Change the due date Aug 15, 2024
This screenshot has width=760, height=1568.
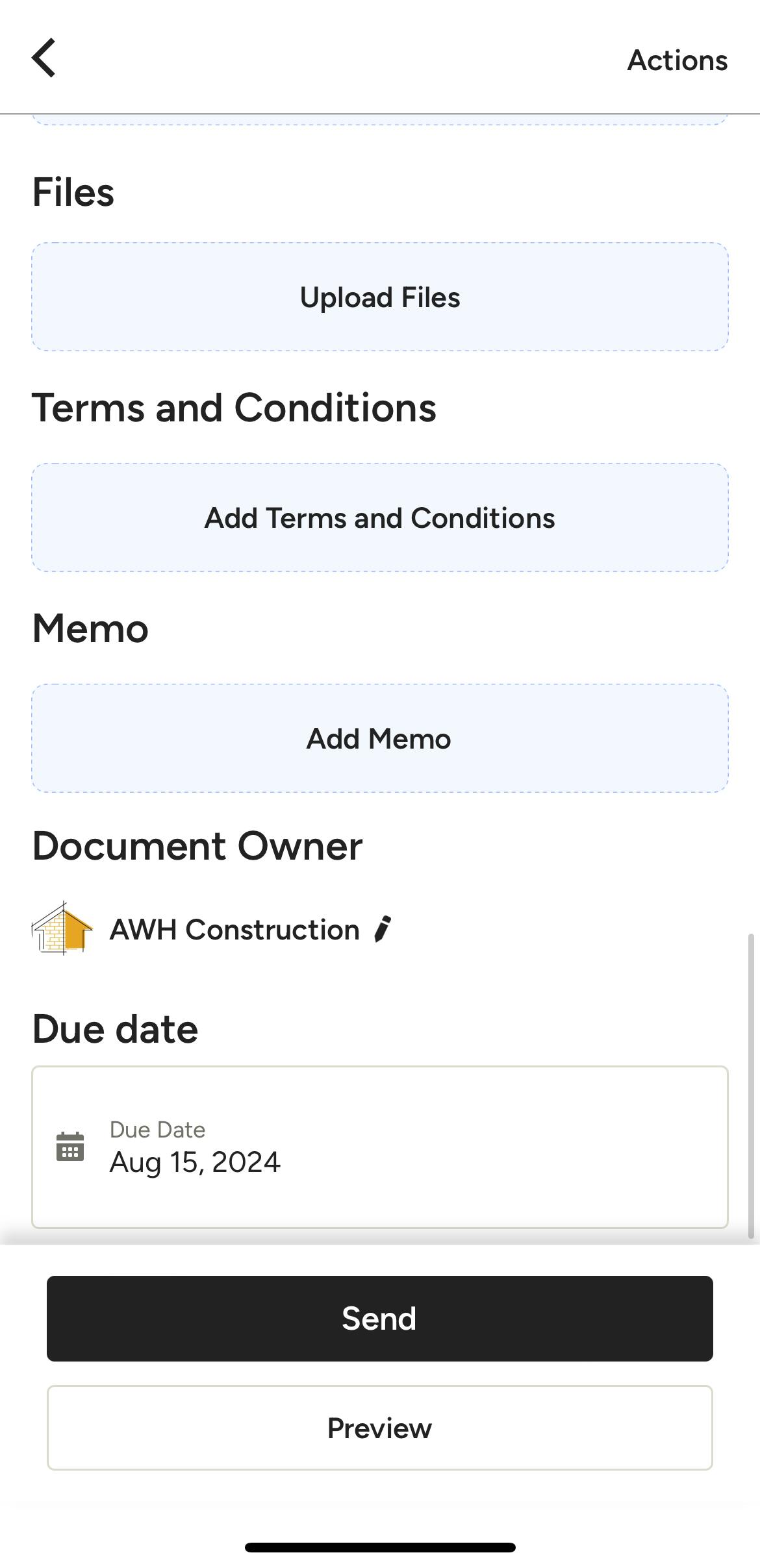(380, 1147)
